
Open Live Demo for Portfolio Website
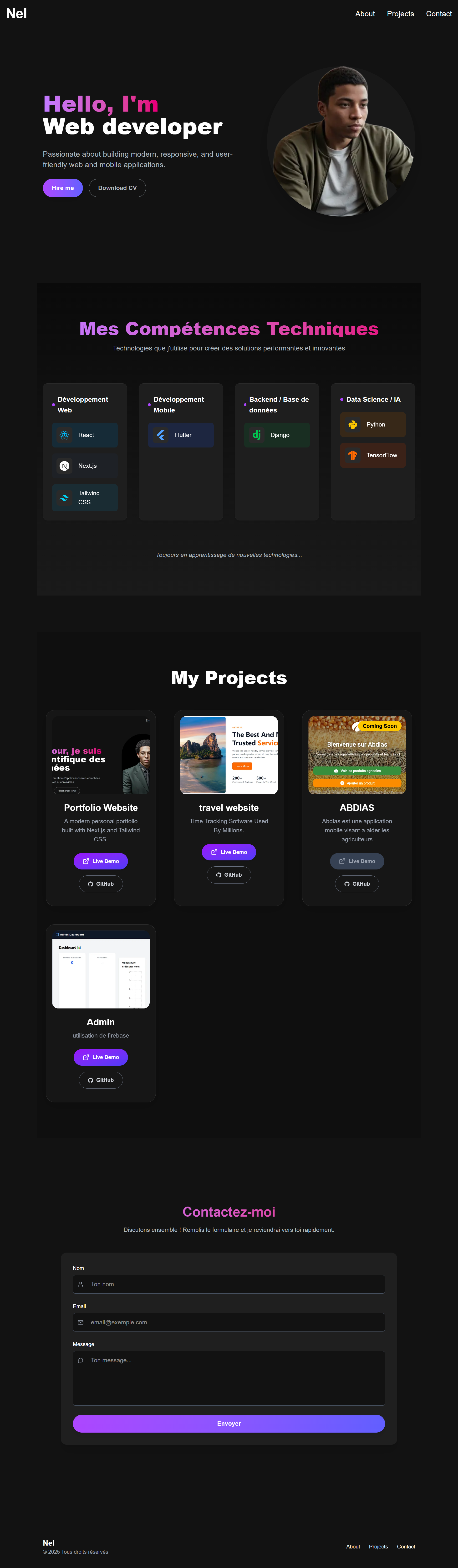point(101,861)
